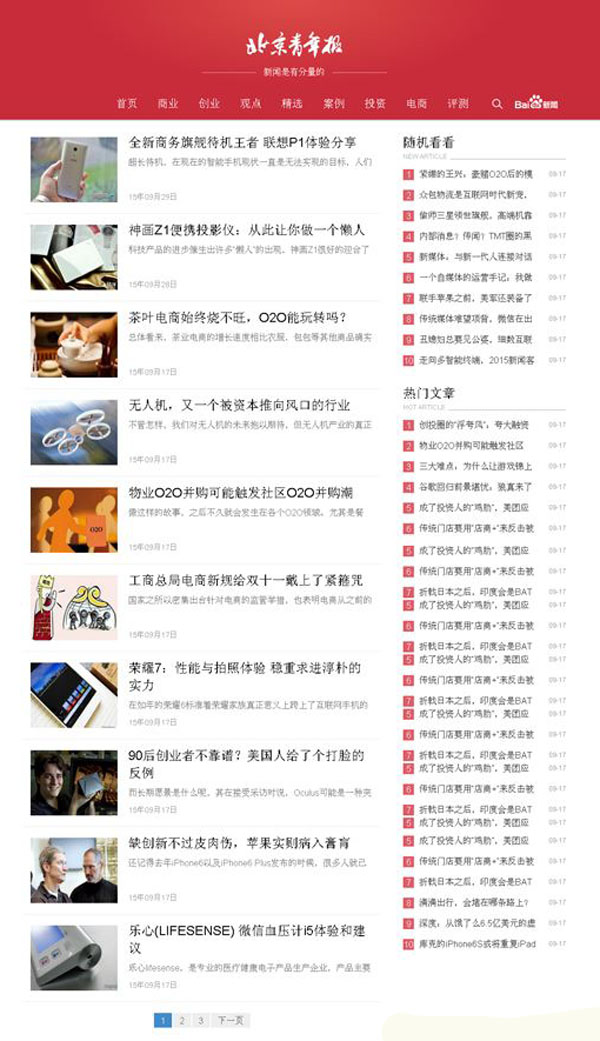Go to the 电商 section
The height and width of the screenshot is (1041, 600).
point(416,103)
